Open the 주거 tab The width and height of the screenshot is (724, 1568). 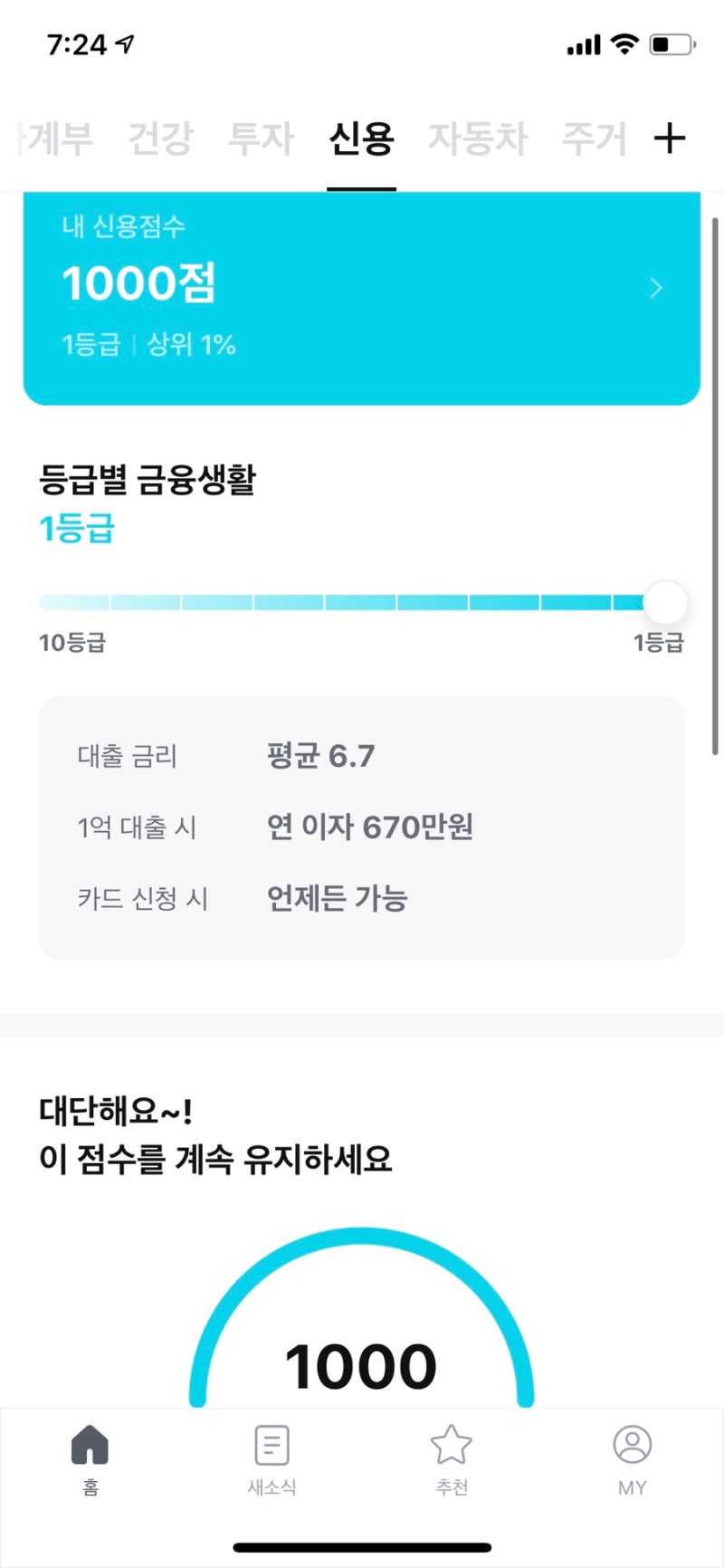[595, 139]
